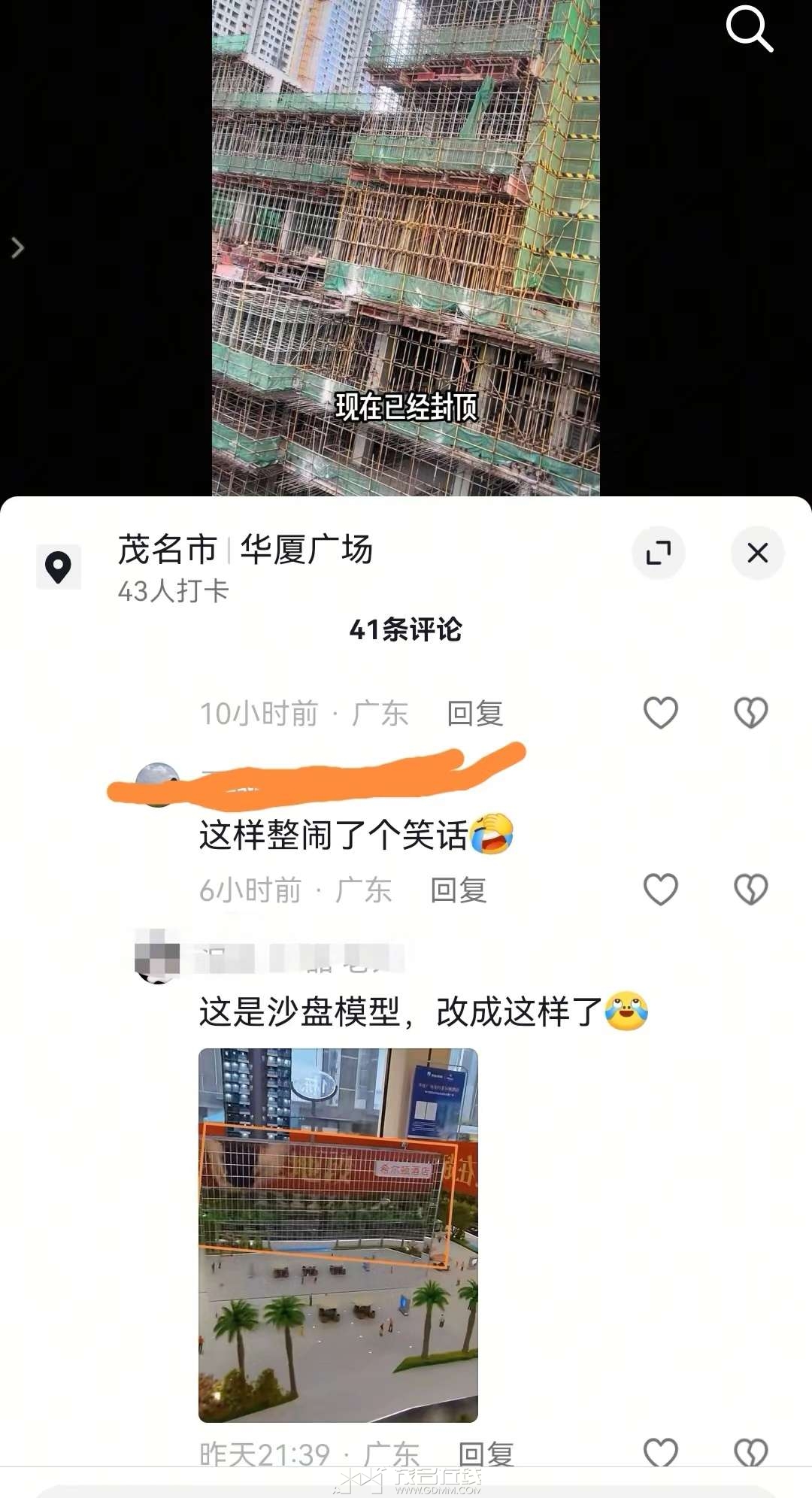Open the 茂名市 华厦广场 location page
Viewport: 812px width, 1498px height.
point(245,550)
